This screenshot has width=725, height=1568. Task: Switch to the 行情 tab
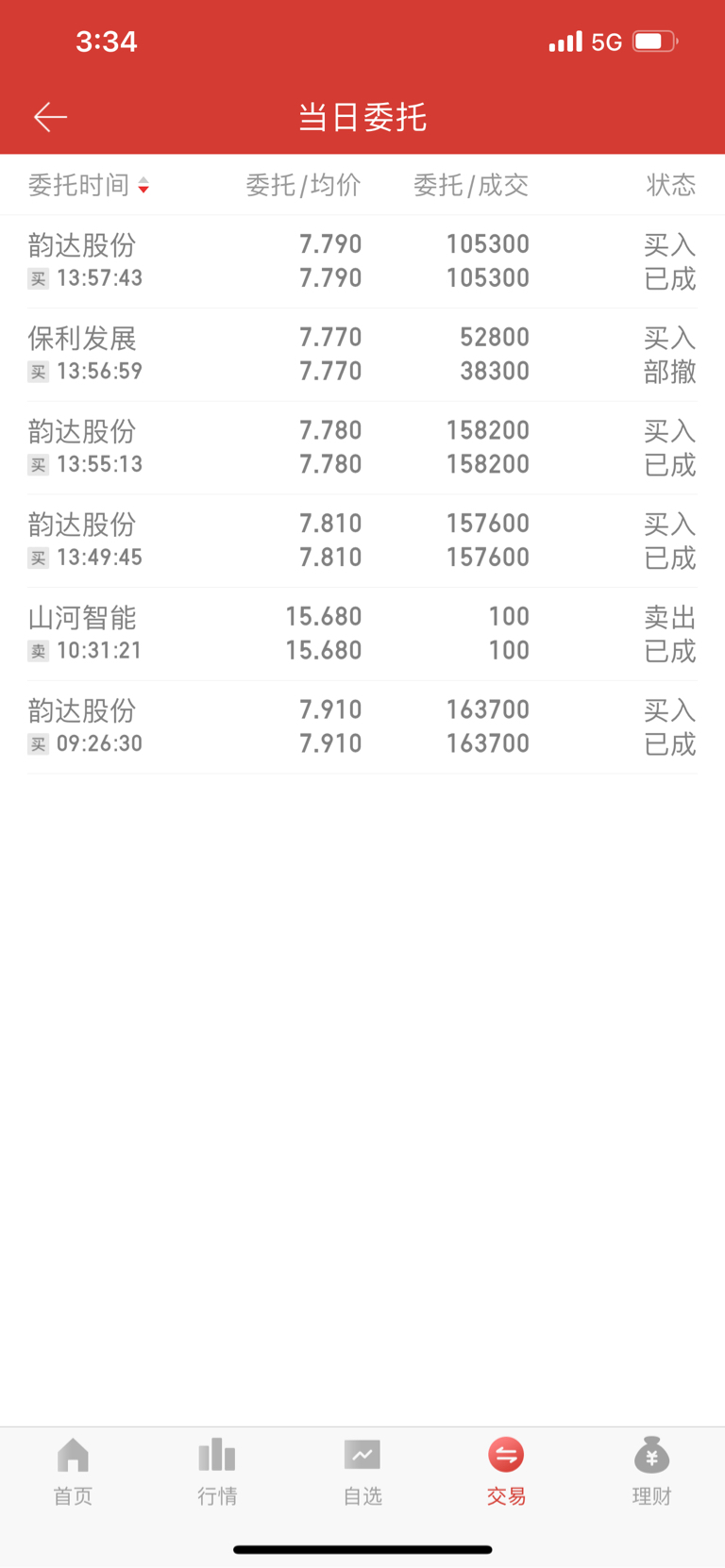pos(217,1472)
